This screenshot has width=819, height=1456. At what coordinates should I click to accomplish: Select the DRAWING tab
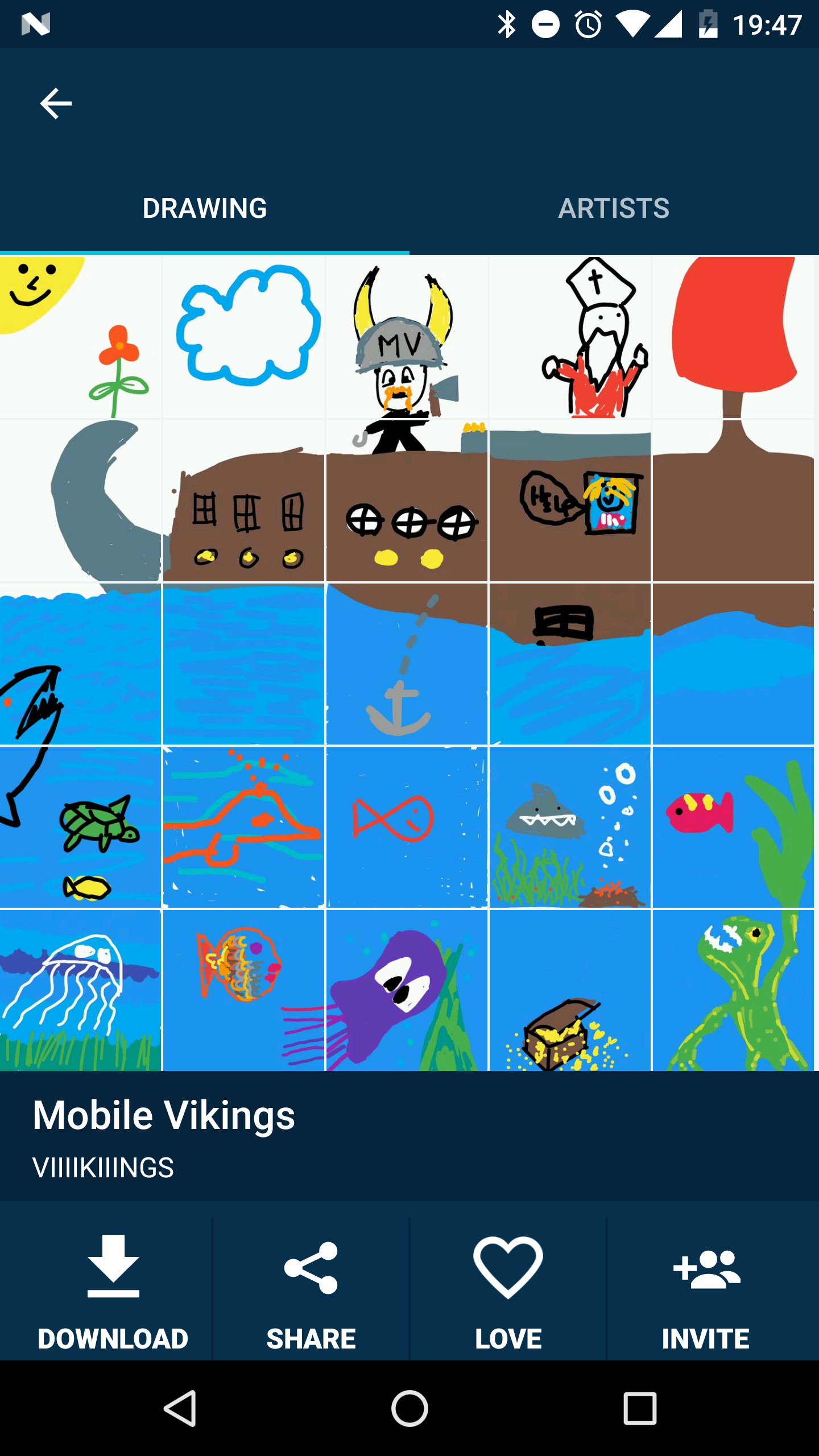205,208
